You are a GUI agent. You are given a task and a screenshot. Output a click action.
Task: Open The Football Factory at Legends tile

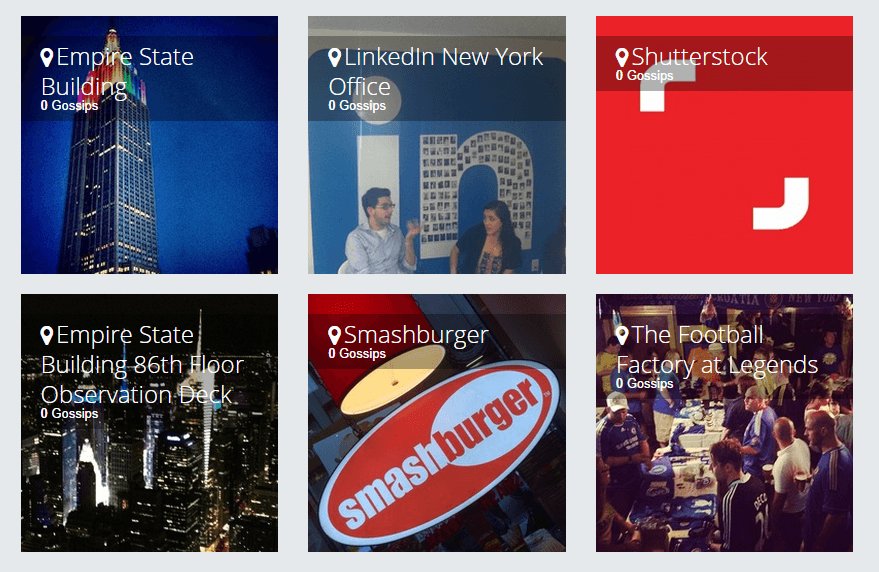724,423
